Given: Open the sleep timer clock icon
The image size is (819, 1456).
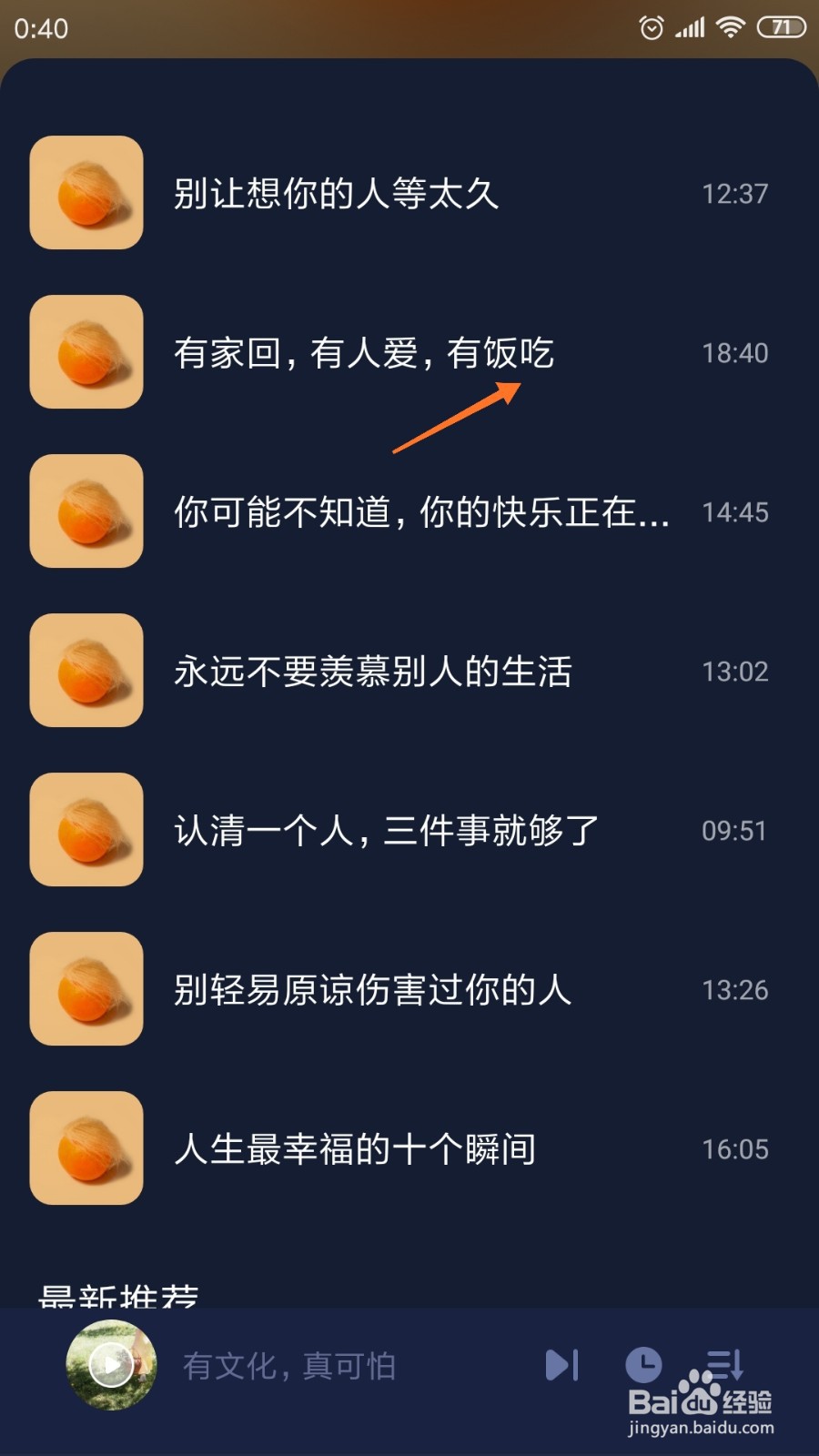Looking at the screenshot, I should click(x=643, y=1365).
